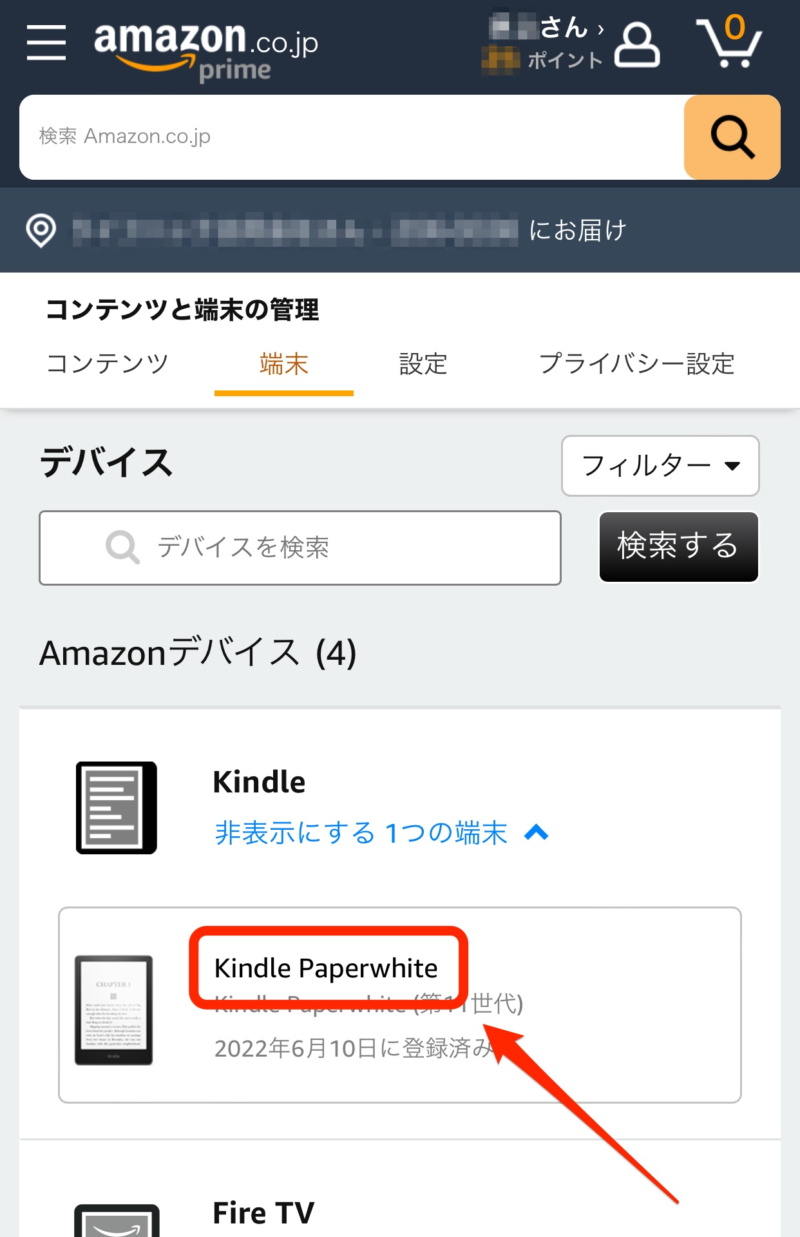Image resolution: width=800 pixels, height=1237 pixels.
Task: Open the Kindle Paperwhite device card
Action: point(400,1005)
